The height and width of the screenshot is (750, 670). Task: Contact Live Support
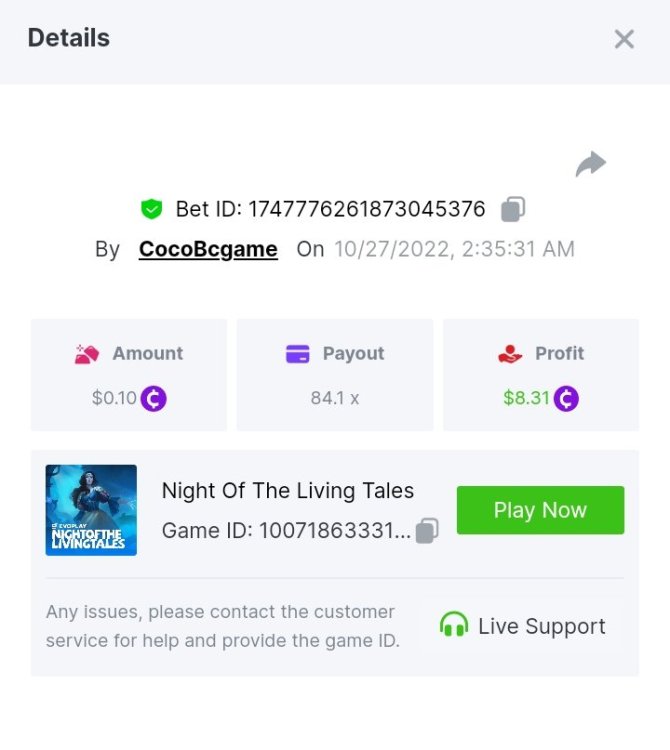[x=523, y=626]
